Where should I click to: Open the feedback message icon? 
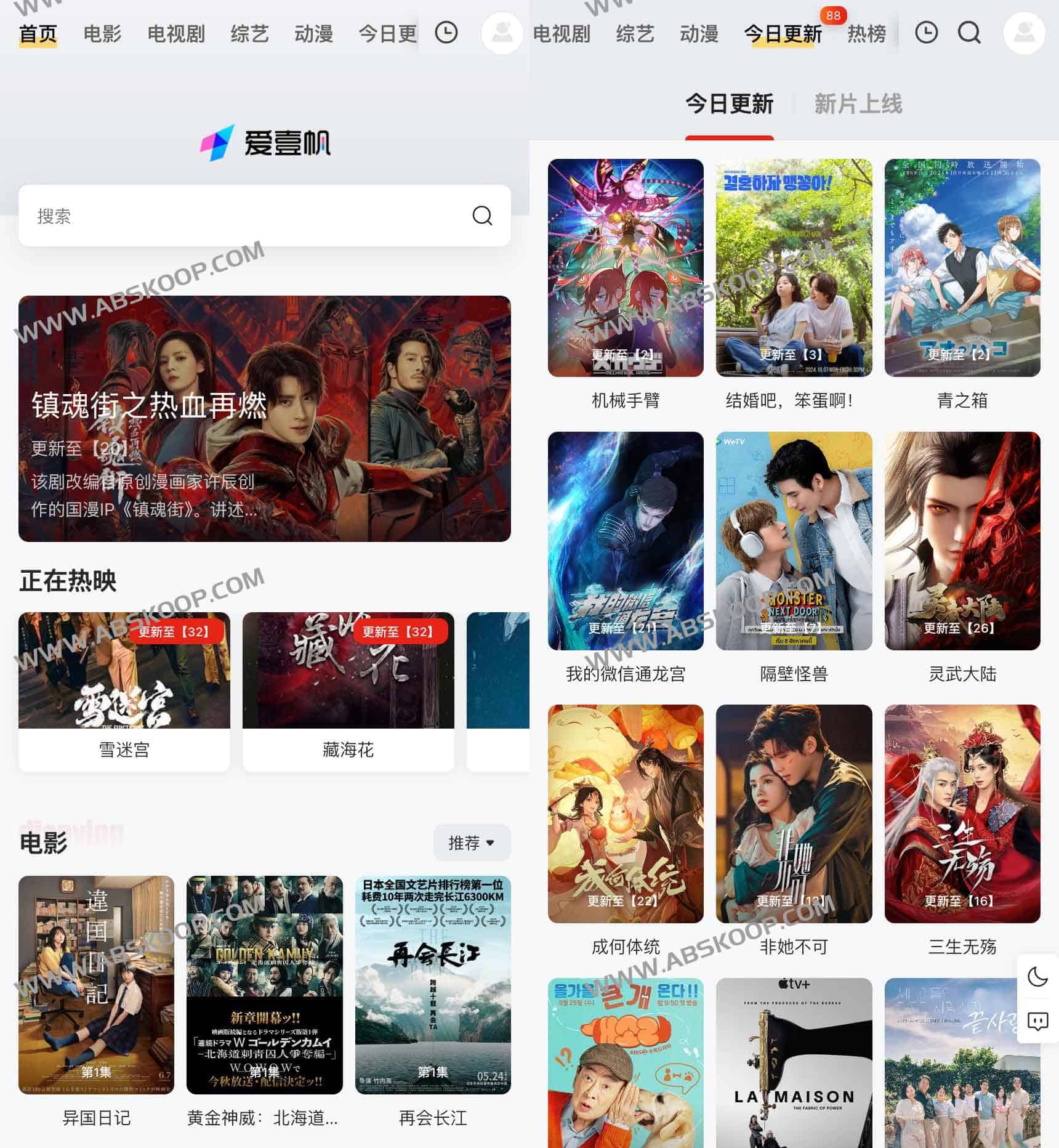point(1037,1021)
